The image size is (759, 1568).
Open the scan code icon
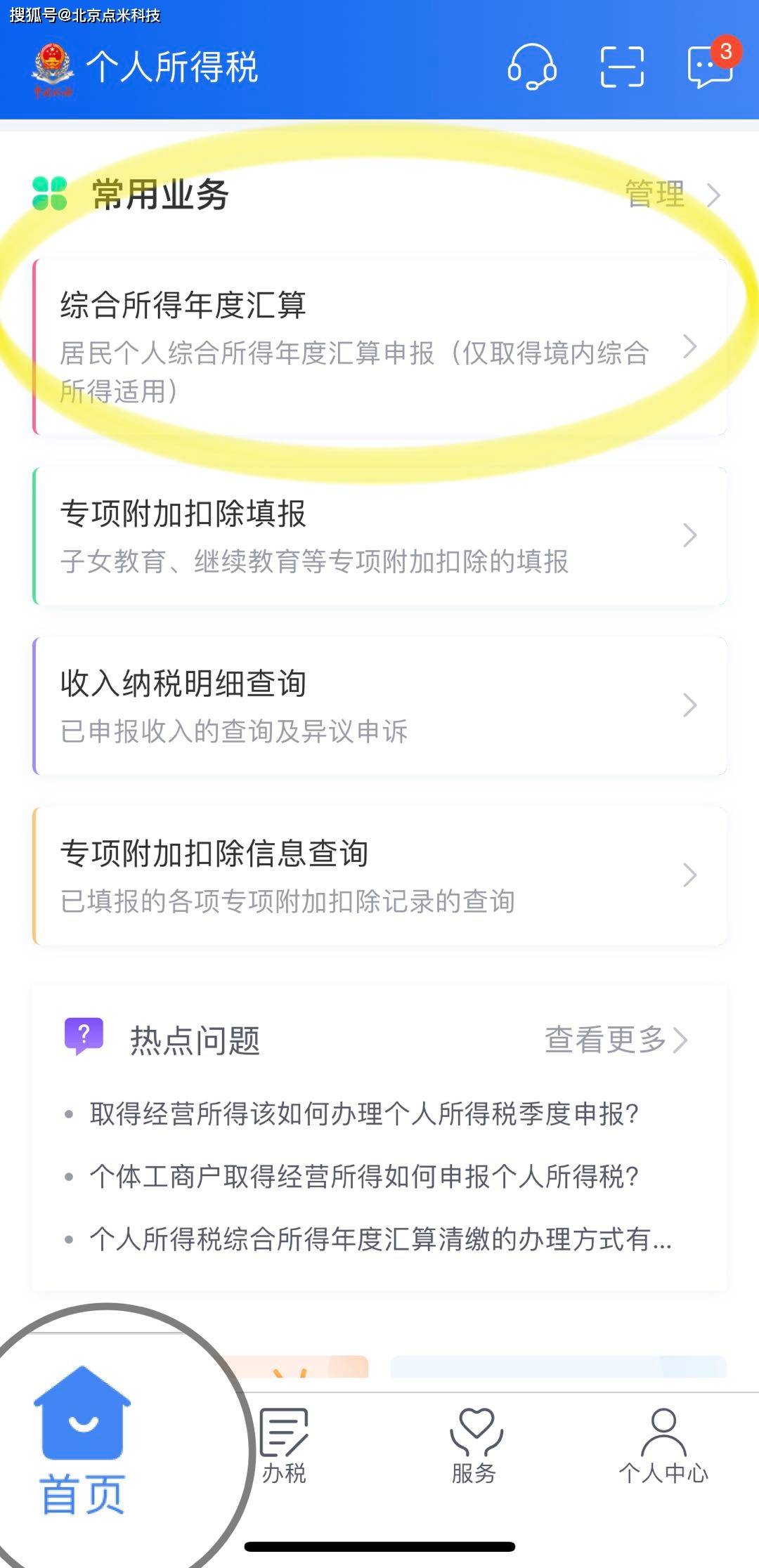click(x=622, y=67)
